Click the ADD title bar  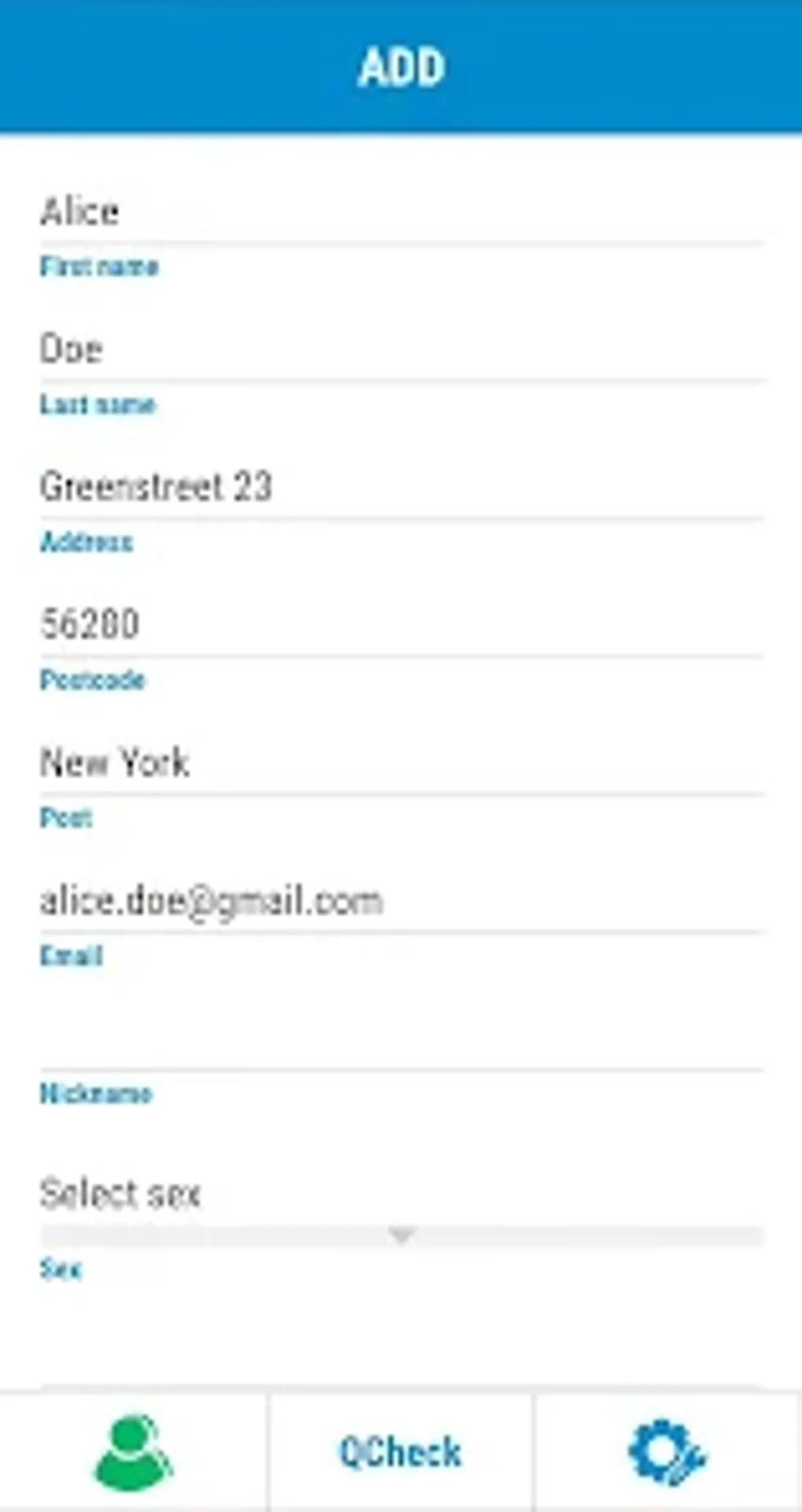tap(401, 67)
